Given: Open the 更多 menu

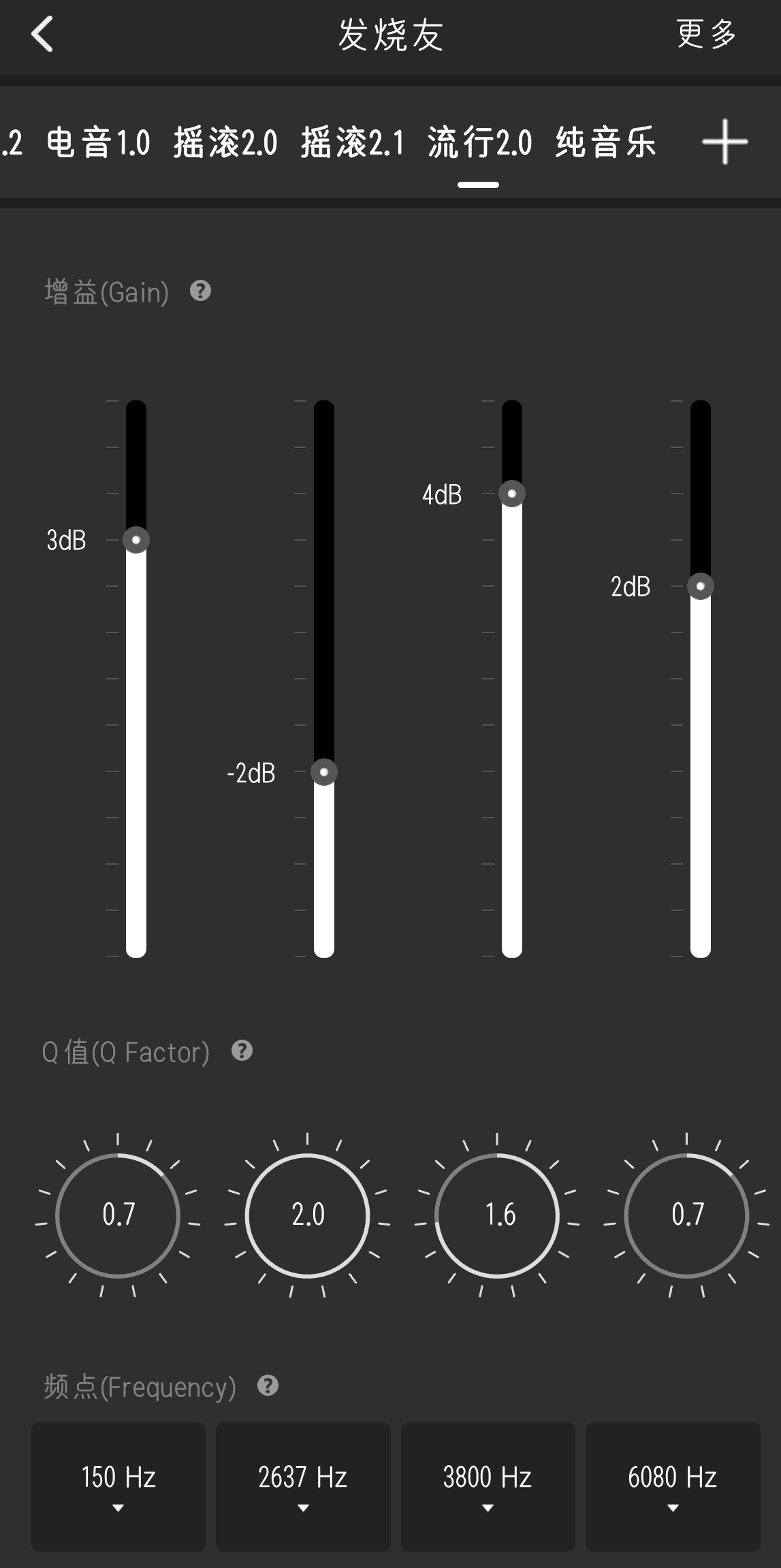Looking at the screenshot, I should coord(706,34).
